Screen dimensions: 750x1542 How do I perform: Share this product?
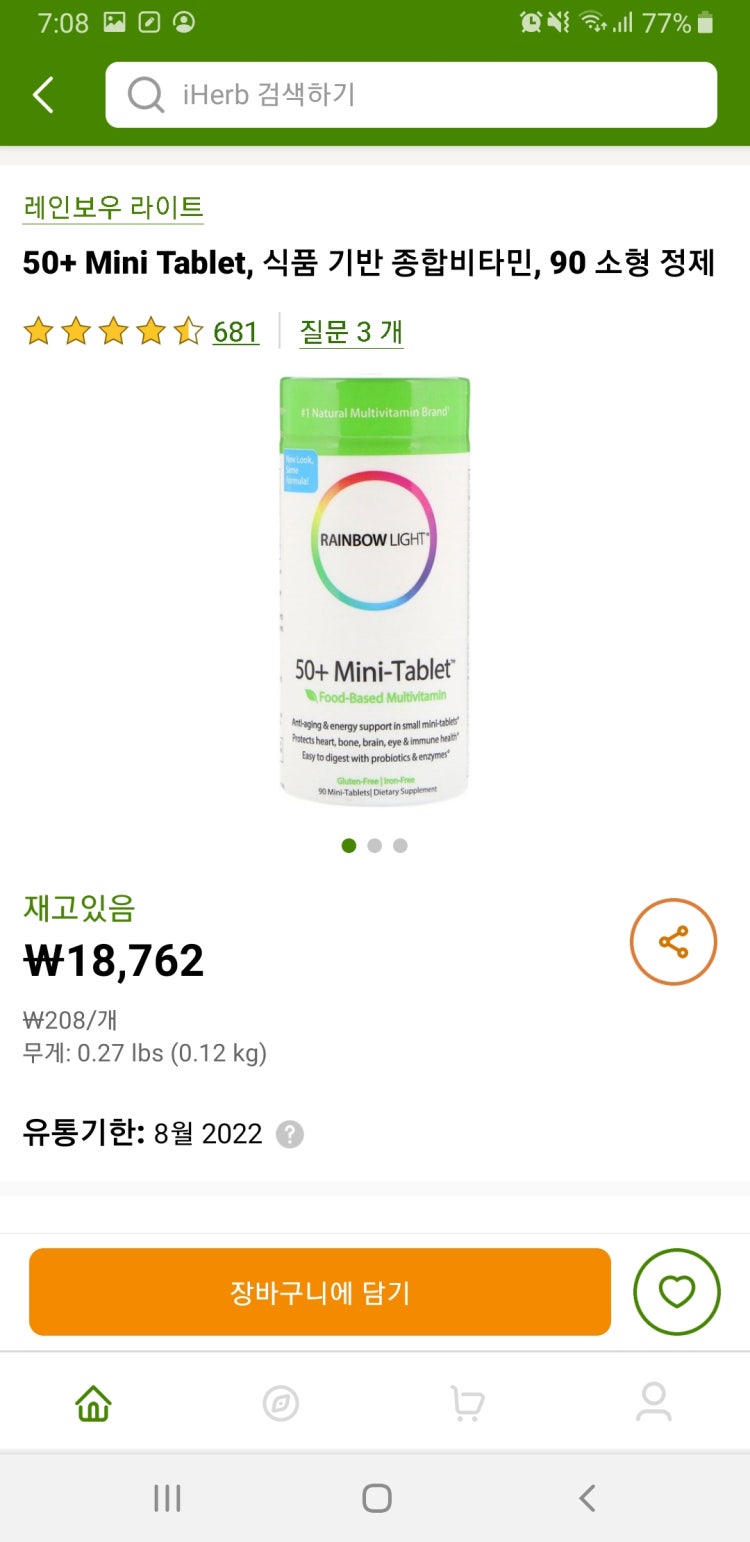673,942
